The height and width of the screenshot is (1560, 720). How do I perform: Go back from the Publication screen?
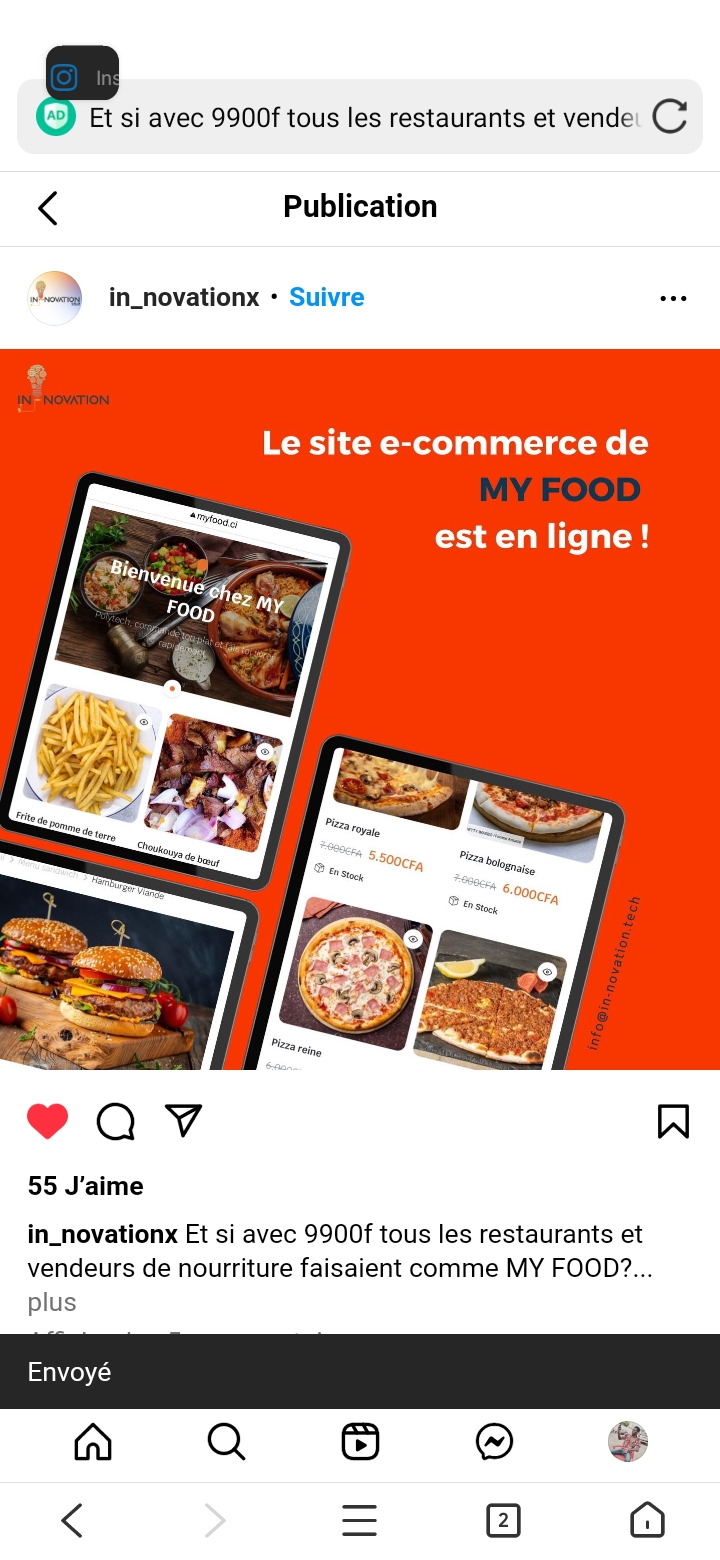(x=47, y=207)
